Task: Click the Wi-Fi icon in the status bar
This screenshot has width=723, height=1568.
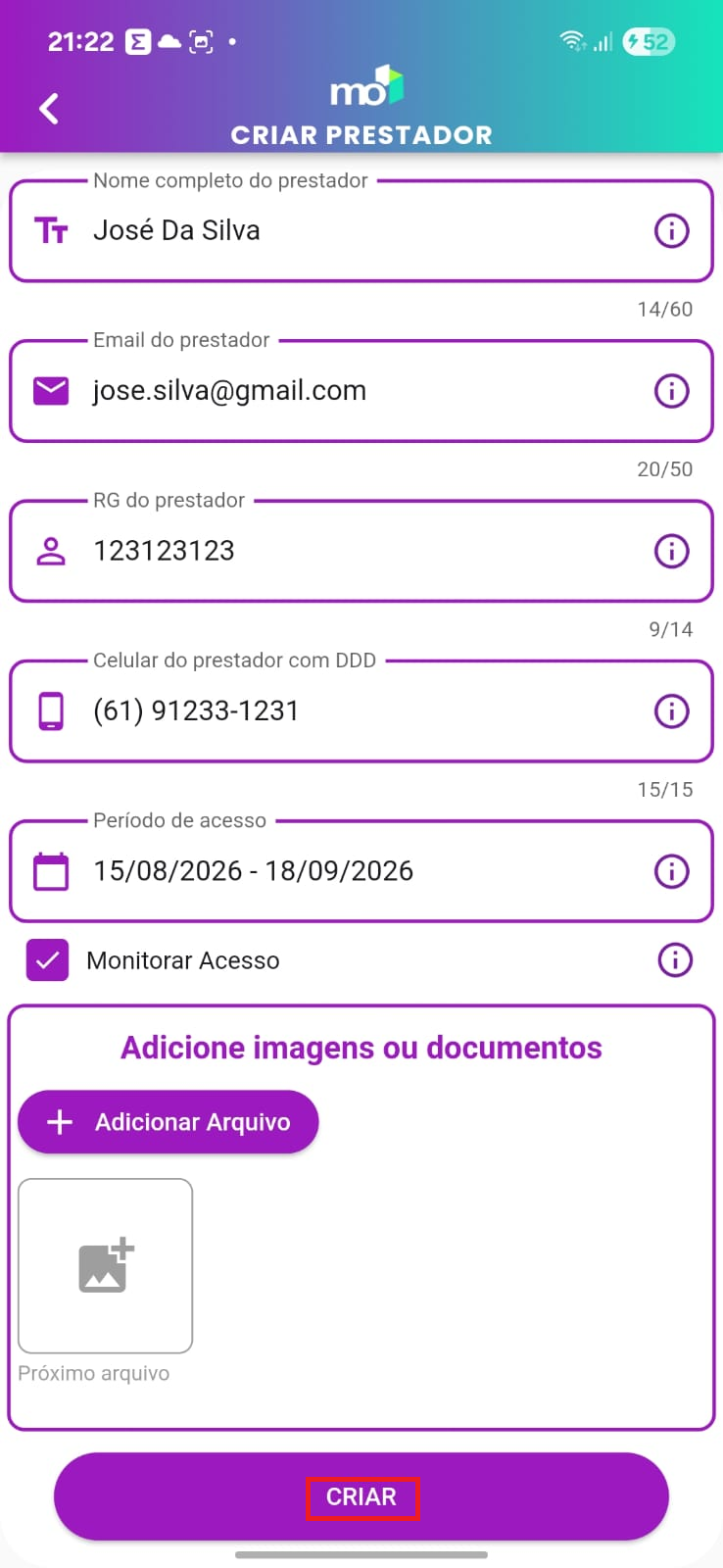Action: pyautogui.click(x=573, y=41)
